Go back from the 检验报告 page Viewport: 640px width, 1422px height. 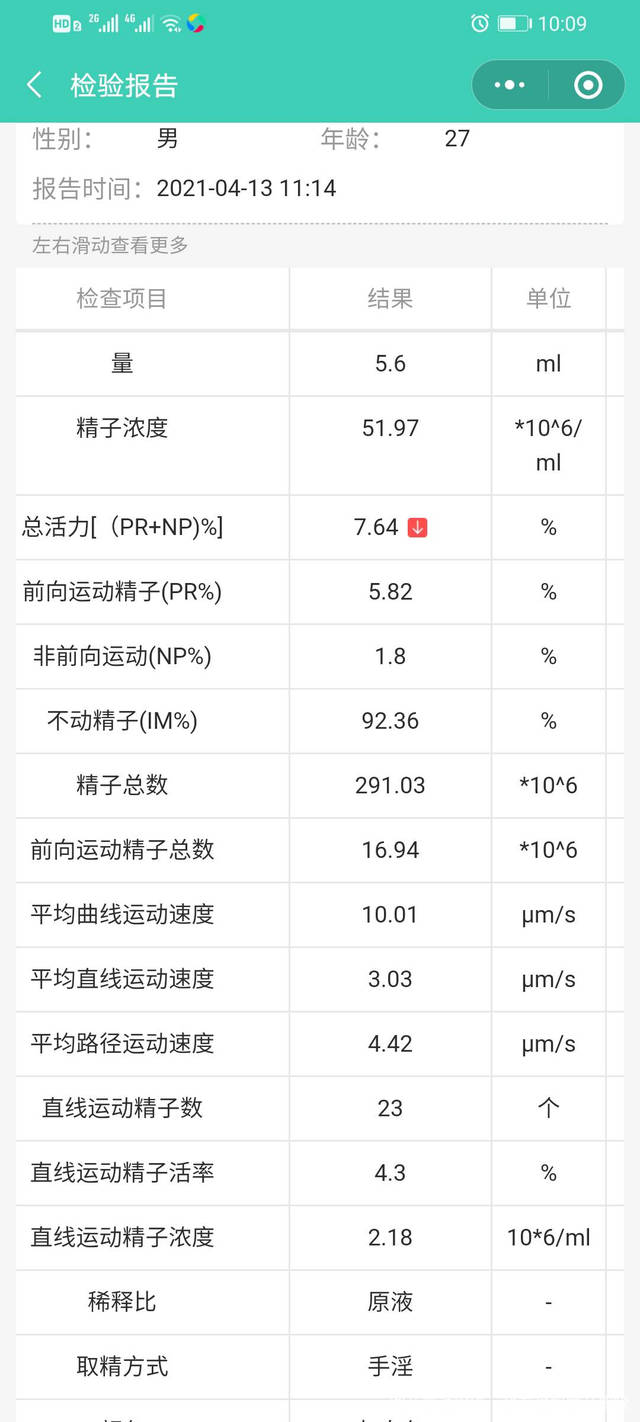[x=34, y=85]
